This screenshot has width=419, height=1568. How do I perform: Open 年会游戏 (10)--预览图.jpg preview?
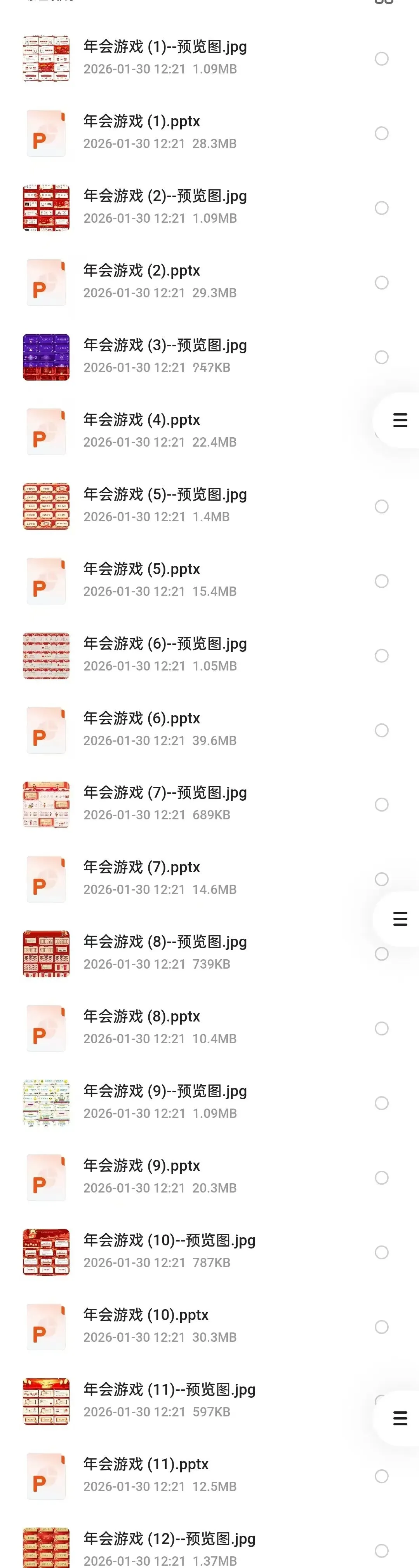pos(169,1251)
